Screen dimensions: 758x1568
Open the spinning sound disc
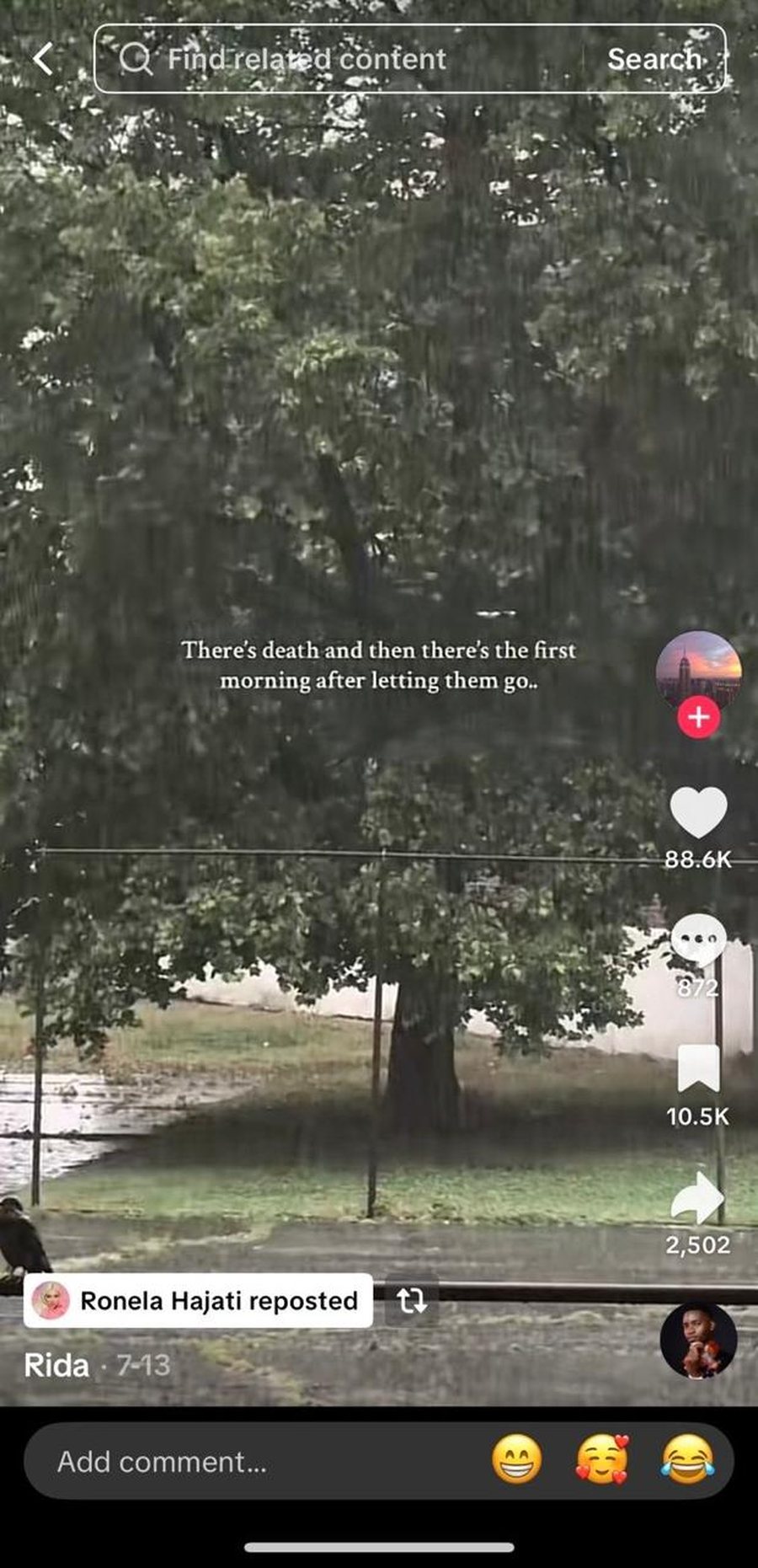pyautogui.click(x=698, y=1341)
